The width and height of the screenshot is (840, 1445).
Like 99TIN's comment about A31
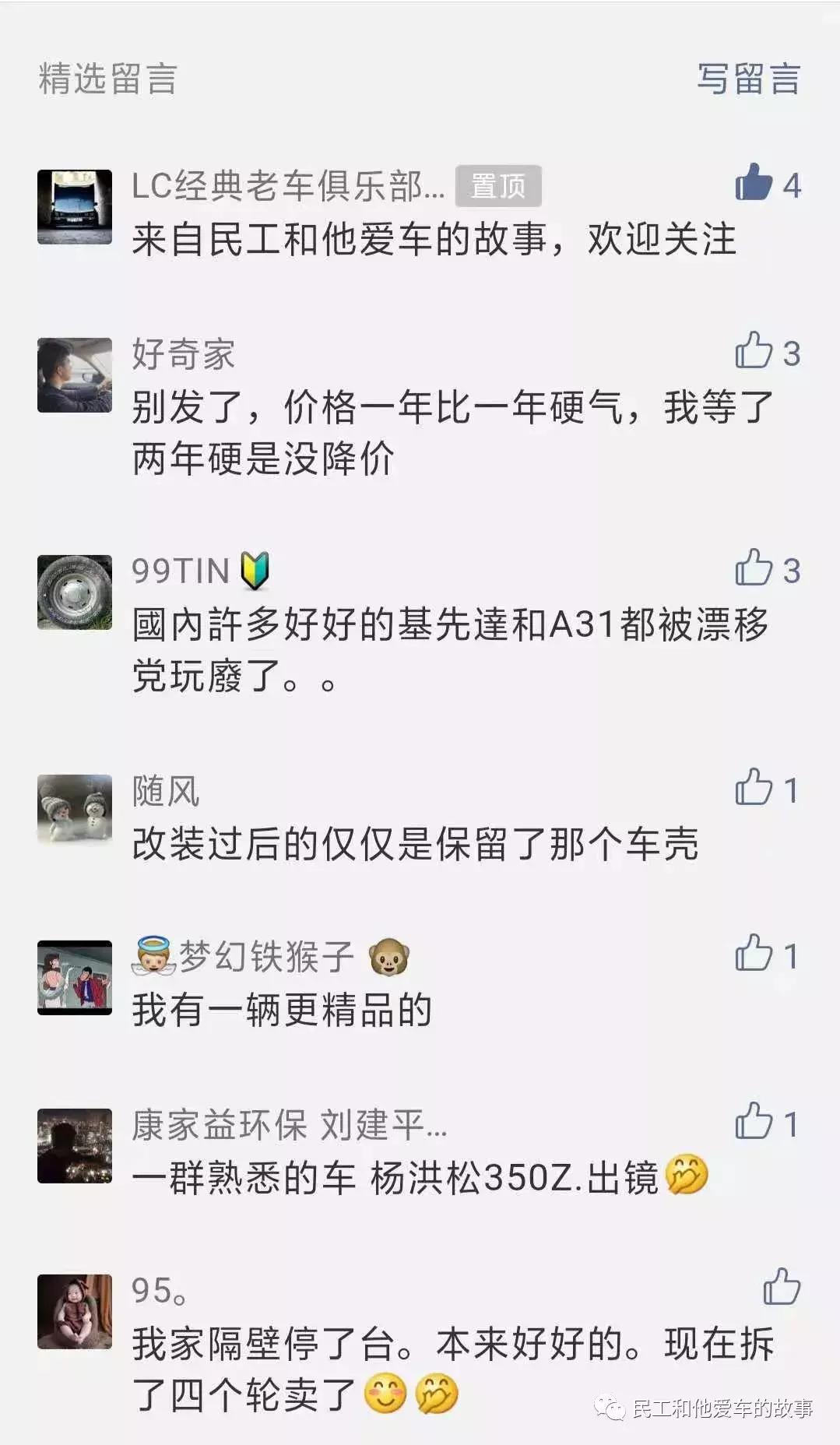(754, 568)
